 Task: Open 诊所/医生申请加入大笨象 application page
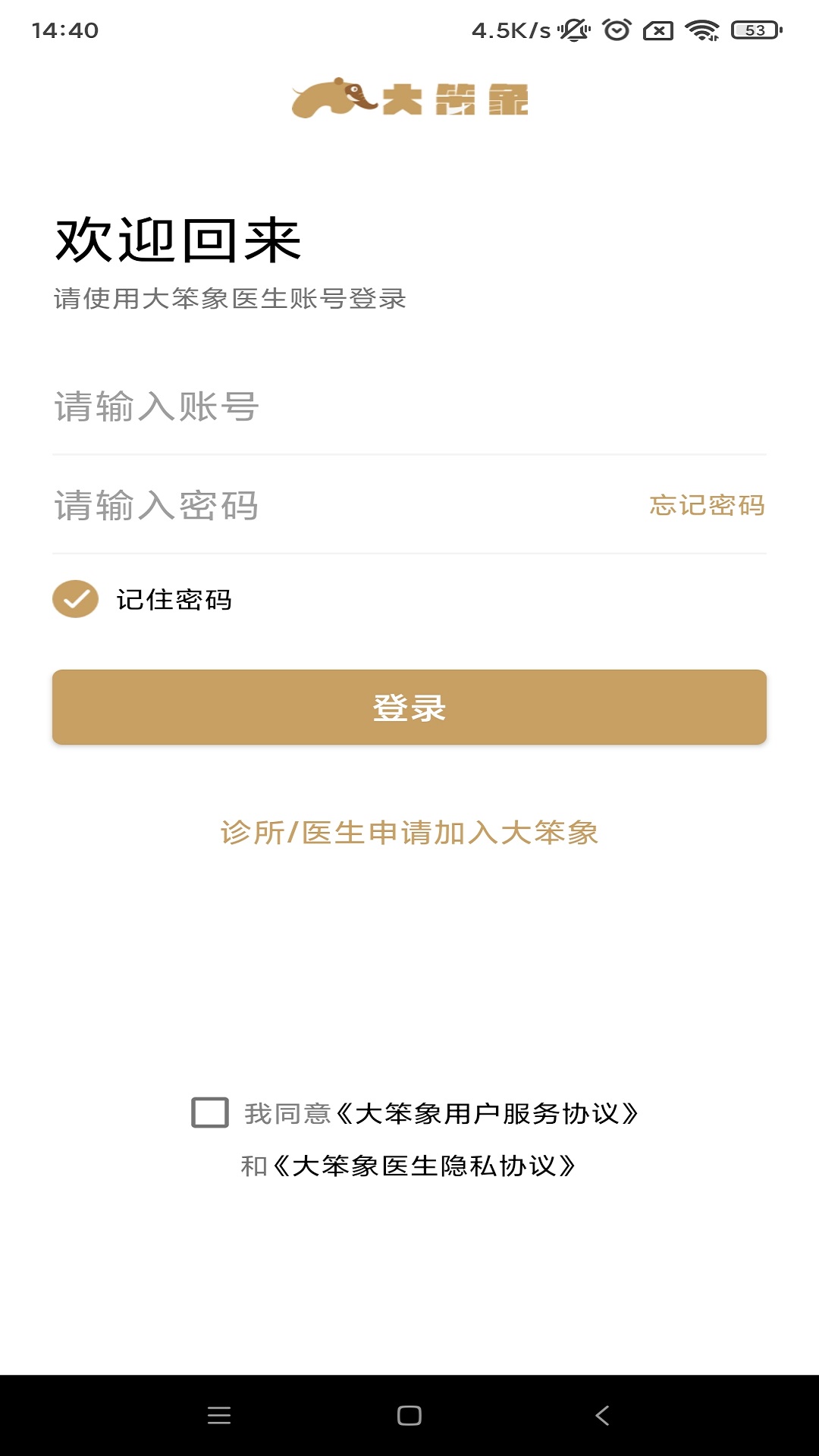pyautogui.click(x=409, y=835)
